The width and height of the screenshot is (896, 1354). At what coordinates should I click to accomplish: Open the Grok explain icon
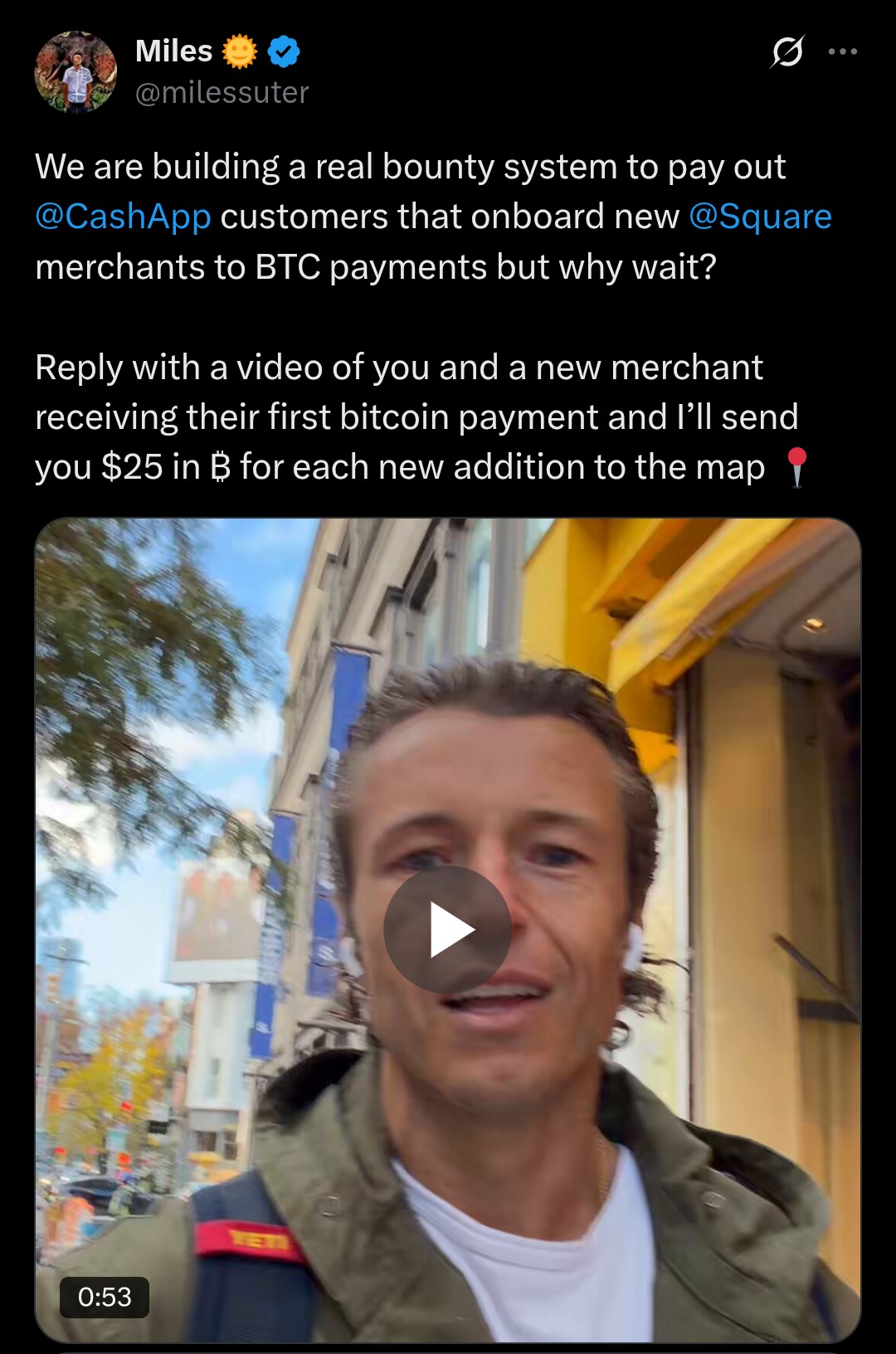[786, 51]
